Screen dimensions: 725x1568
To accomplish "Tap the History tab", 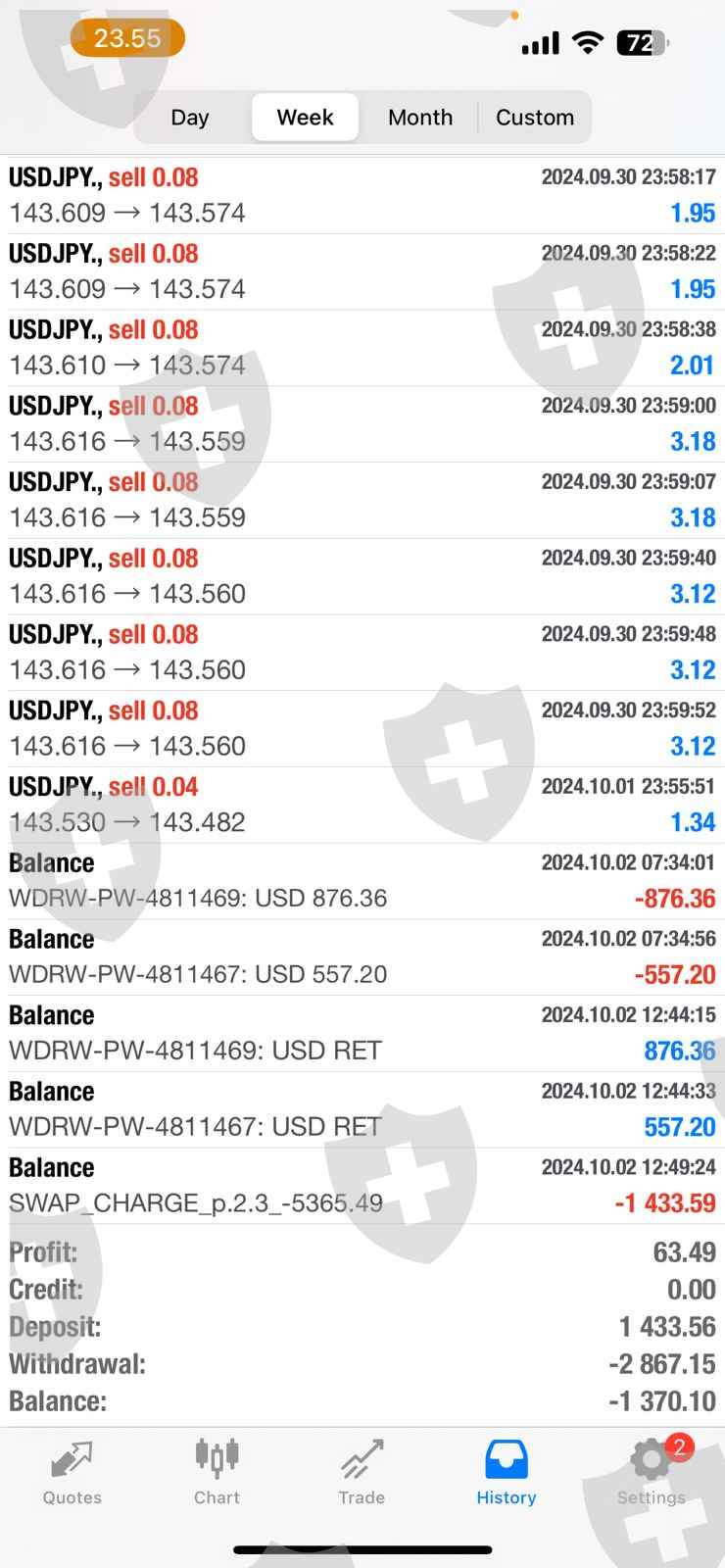I will (506, 1472).
